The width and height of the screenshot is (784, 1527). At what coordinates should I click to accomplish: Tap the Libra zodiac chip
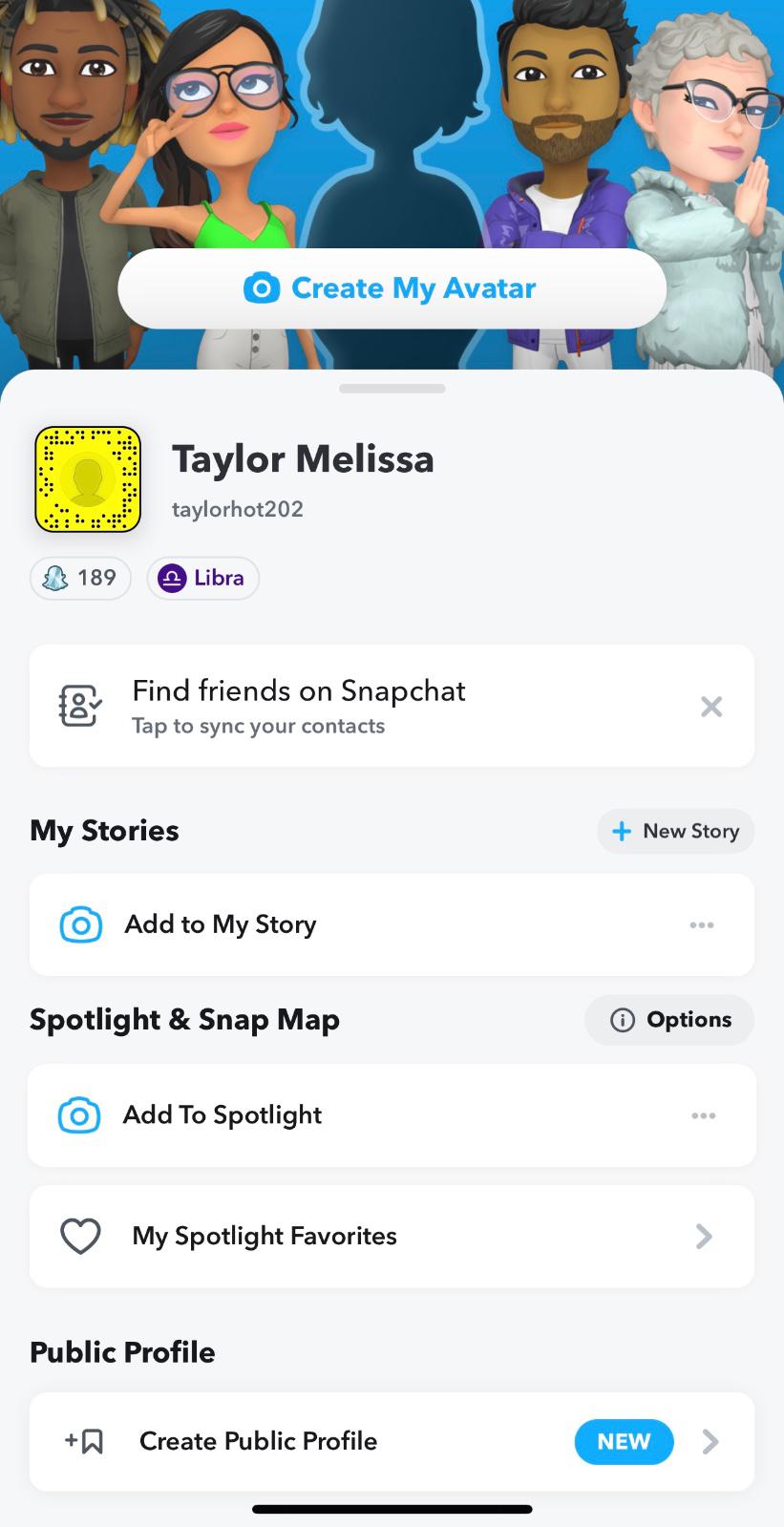tap(202, 578)
